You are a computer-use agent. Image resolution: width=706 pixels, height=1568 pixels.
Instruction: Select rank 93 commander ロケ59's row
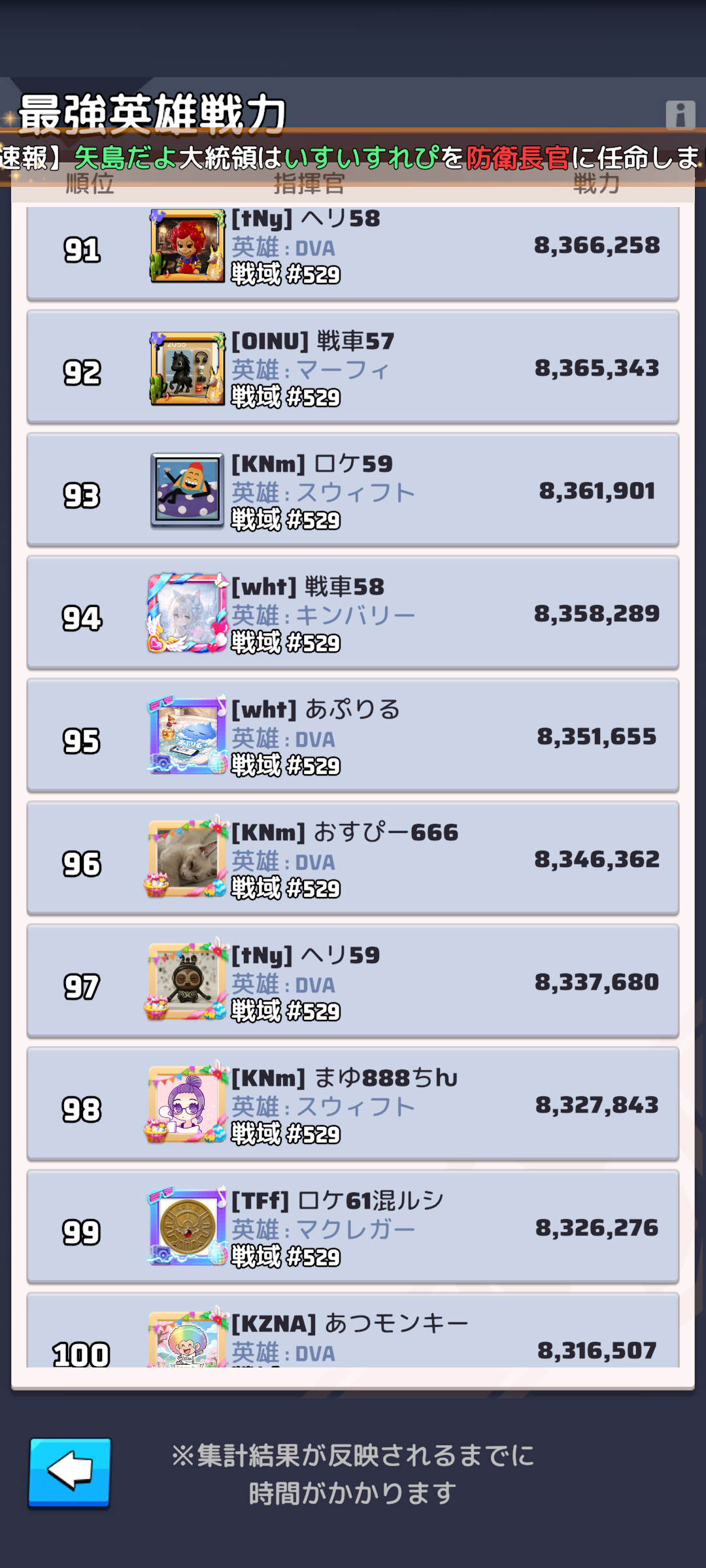click(353, 491)
